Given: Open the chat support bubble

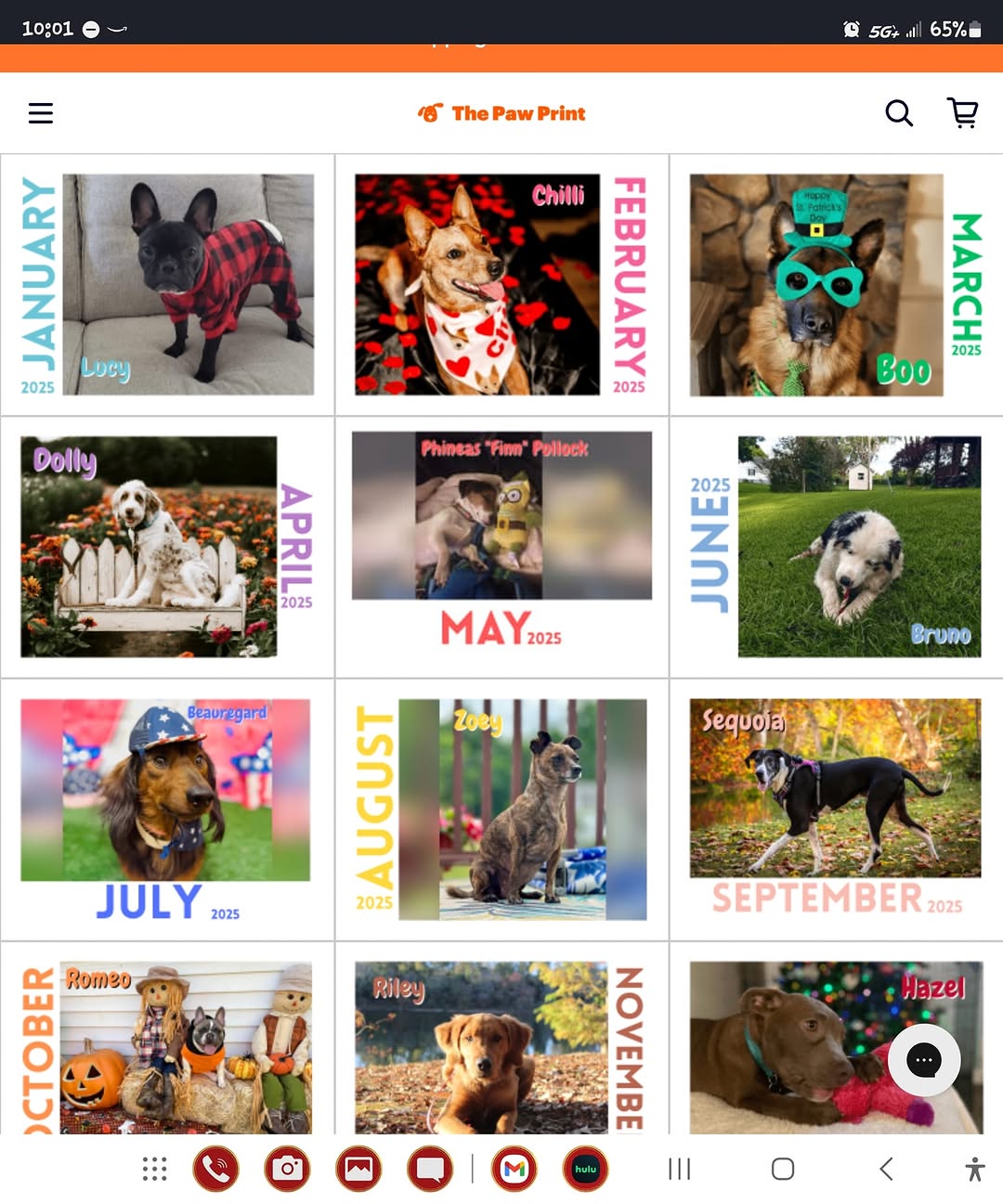Looking at the screenshot, I should (x=924, y=1060).
